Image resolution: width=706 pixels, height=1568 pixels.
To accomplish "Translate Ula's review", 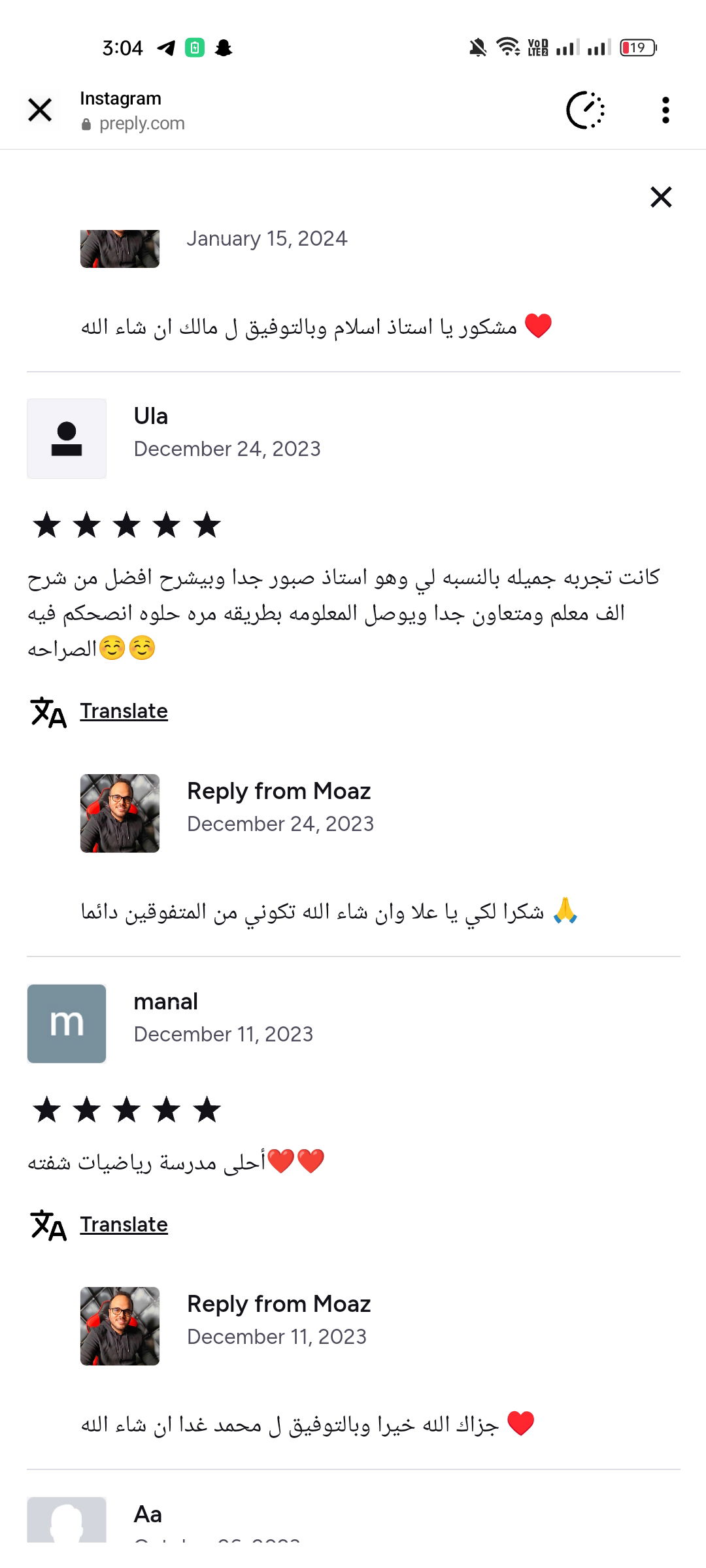I will 124,711.
